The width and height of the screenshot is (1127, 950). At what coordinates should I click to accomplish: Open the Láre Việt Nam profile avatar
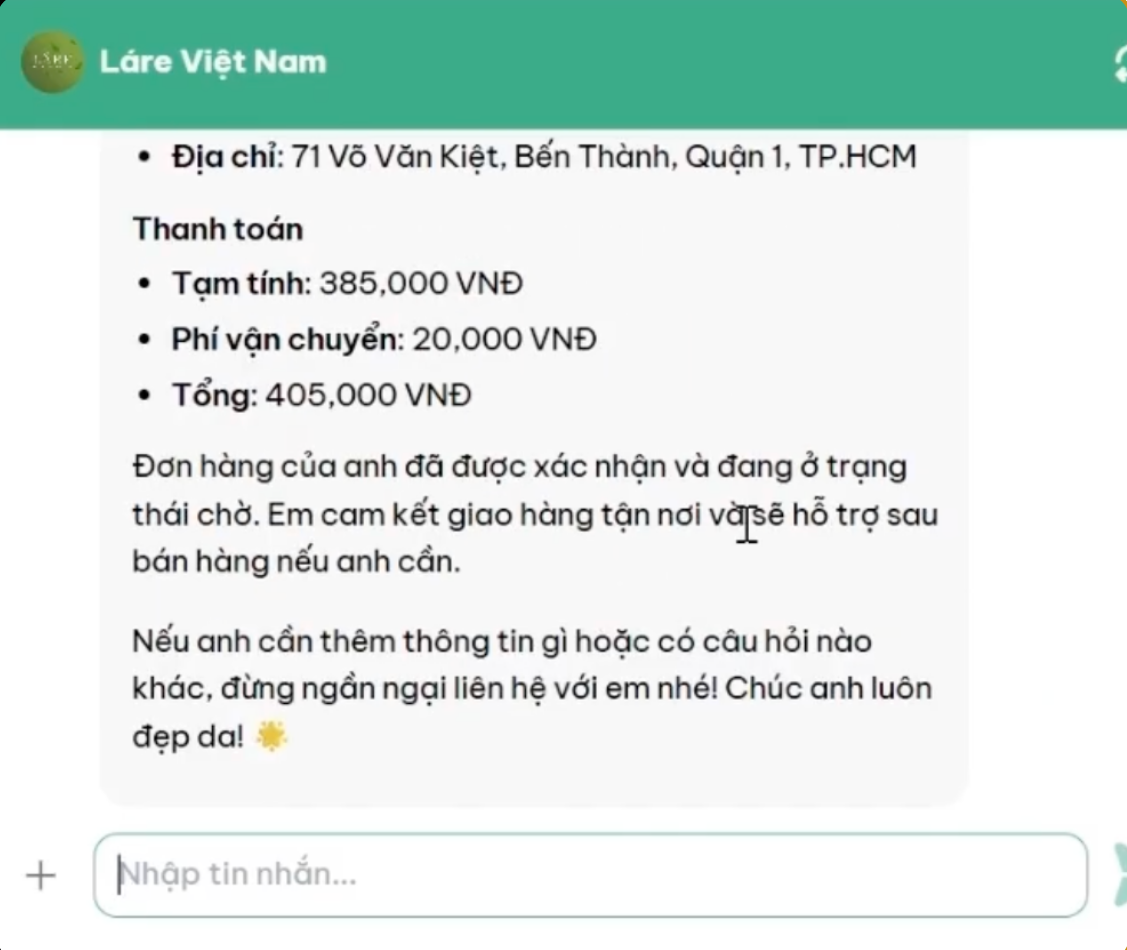point(52,62)
